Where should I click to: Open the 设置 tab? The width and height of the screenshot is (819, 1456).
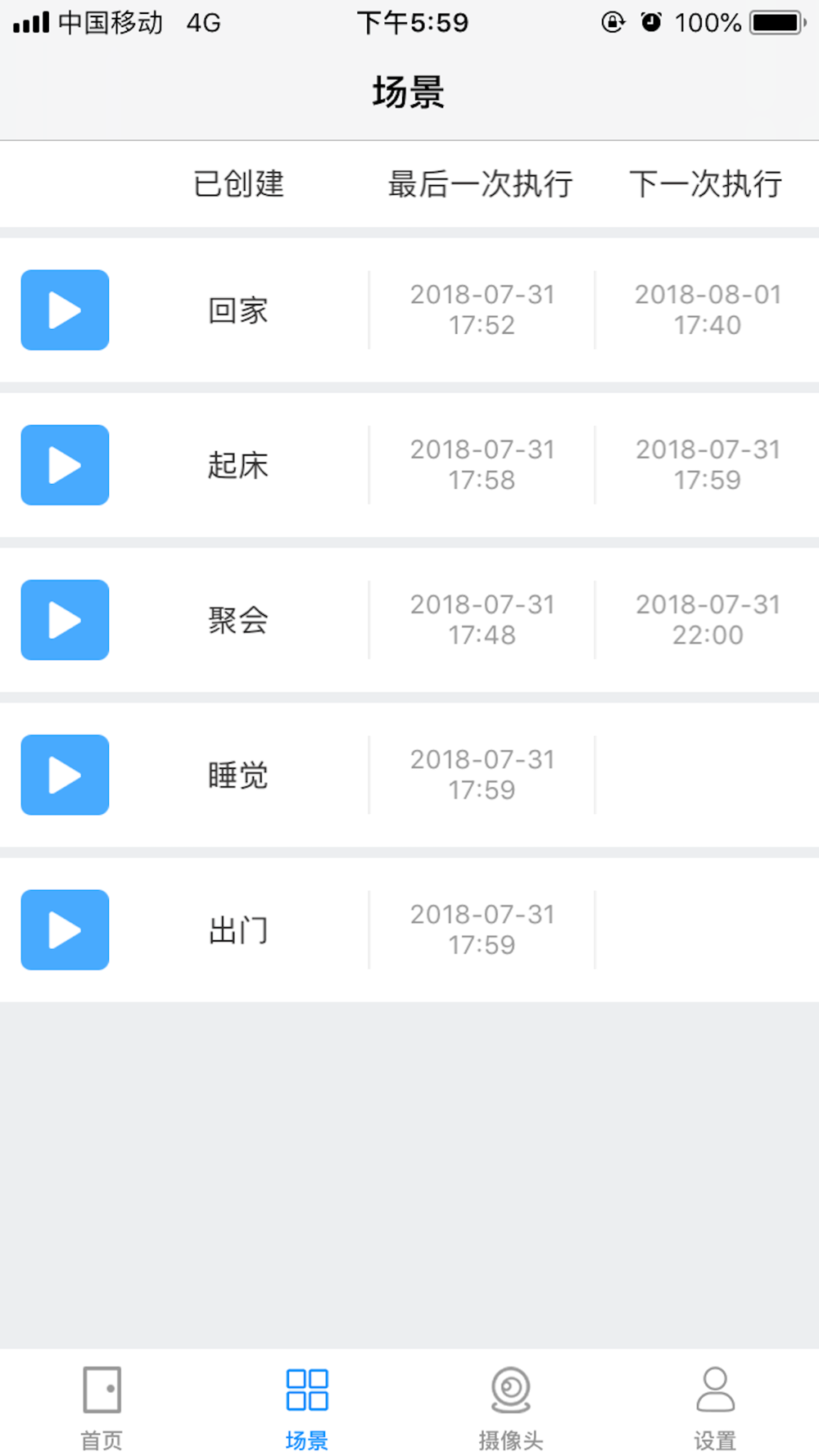click(x=715, y=1407)
